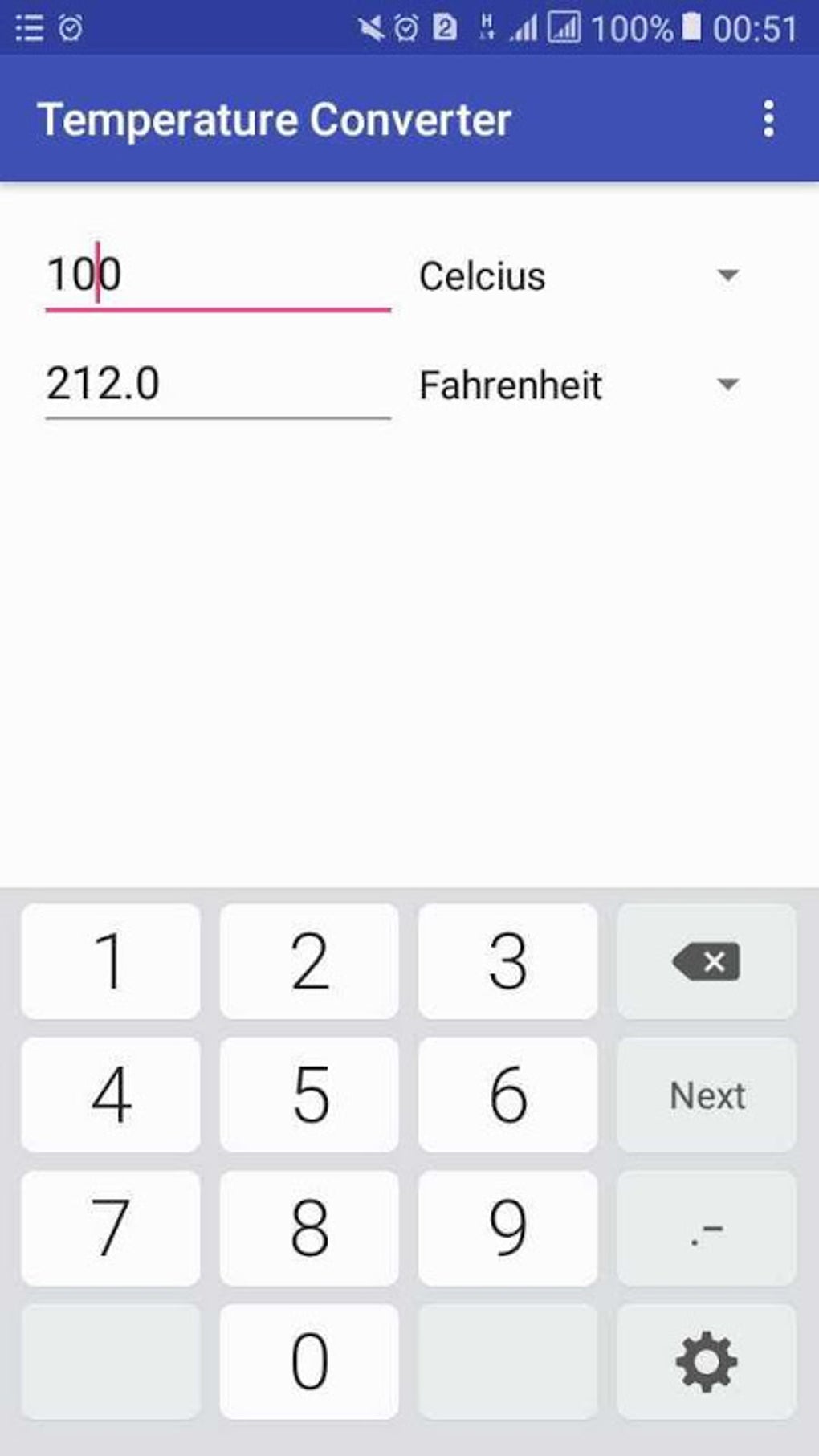Image resolution: width=819 pixels, height=1456 pixels.
Task: Tap the overflow menu in the app bar
Action: tap(768, 118)
